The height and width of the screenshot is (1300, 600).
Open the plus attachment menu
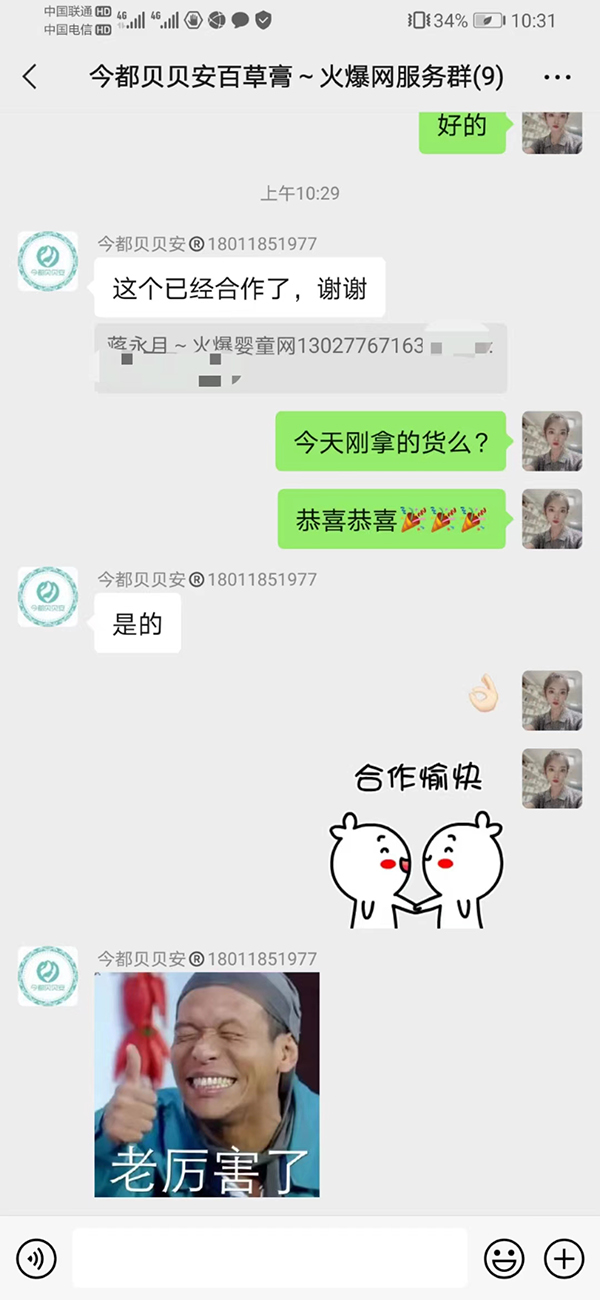(564, 1258)
